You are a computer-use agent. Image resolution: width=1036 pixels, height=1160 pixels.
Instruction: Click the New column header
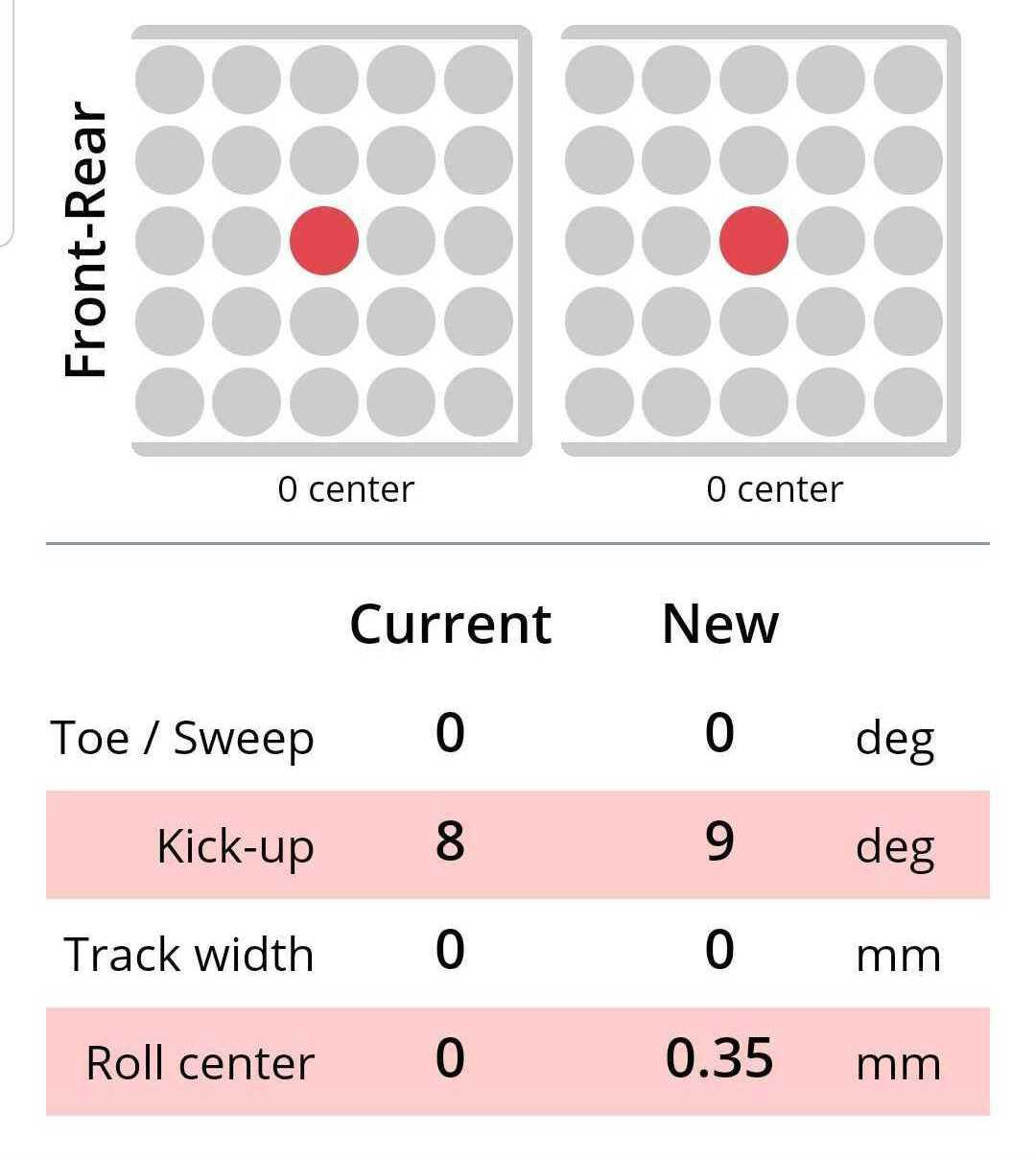(x=722, y=623)
